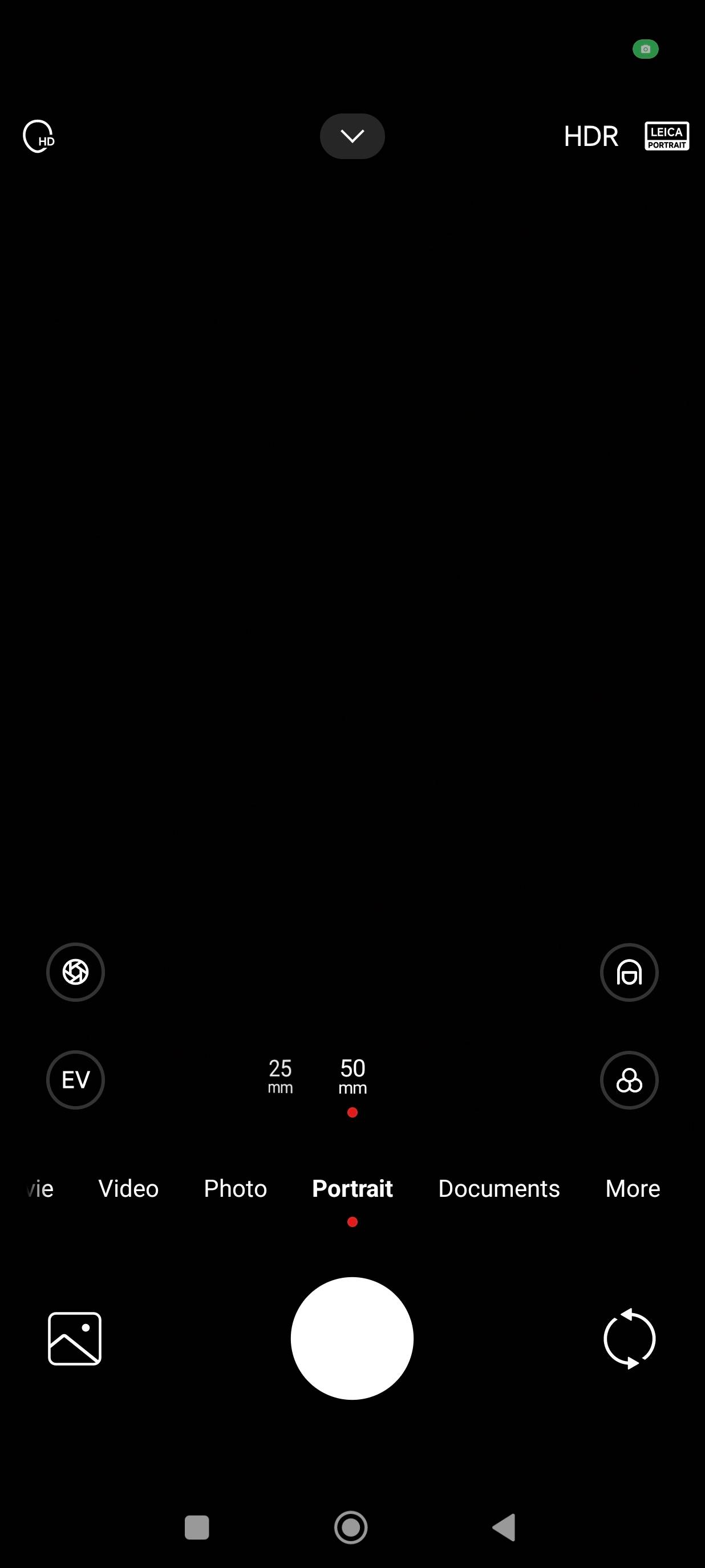The height and width of the screenshot is (1568, 705).
Task: Adjust exposure with the EV control
Action: pyautogui.click(x=75, y=1080)
